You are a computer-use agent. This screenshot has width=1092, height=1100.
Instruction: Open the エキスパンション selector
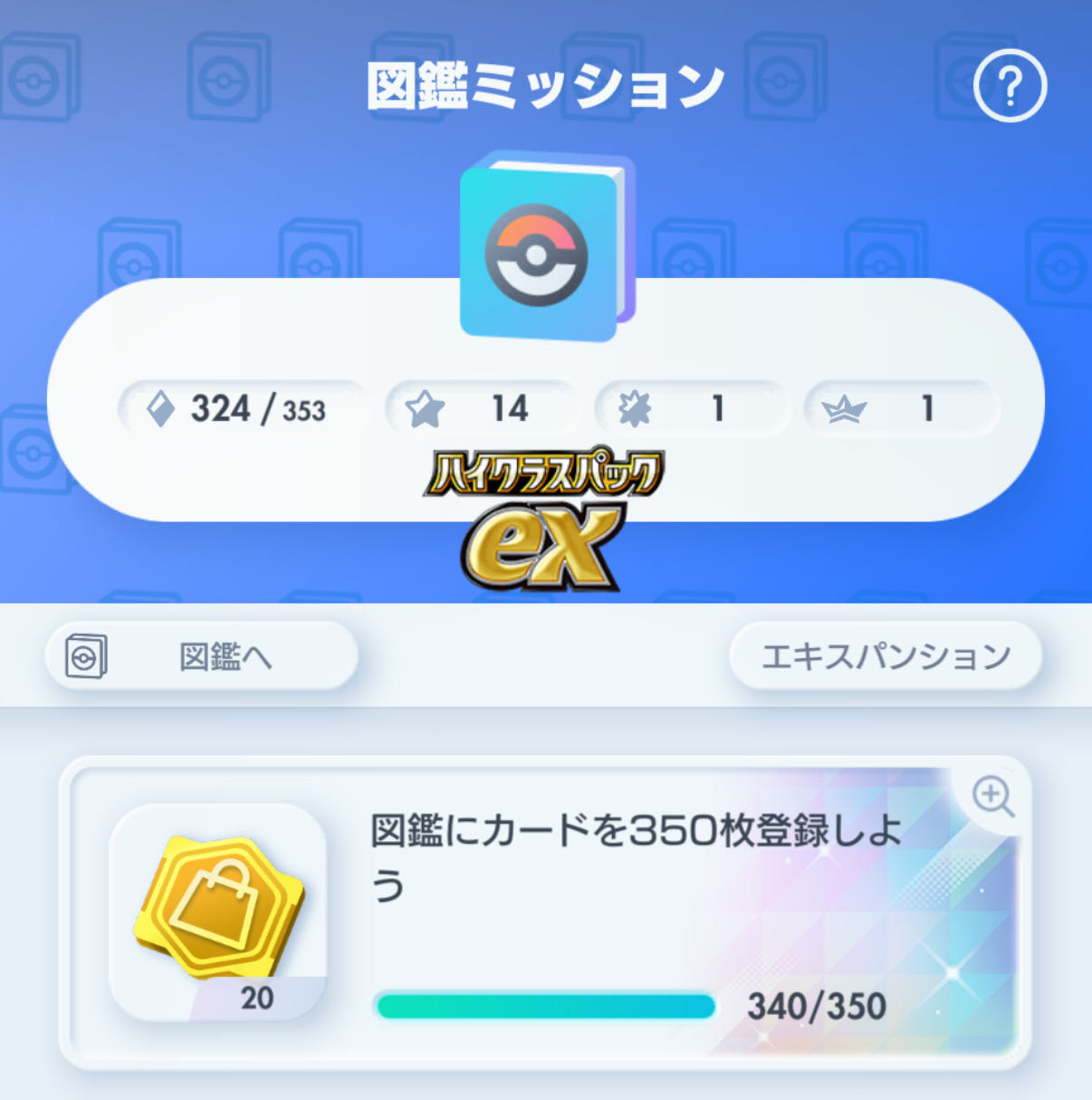click(886, 656)
